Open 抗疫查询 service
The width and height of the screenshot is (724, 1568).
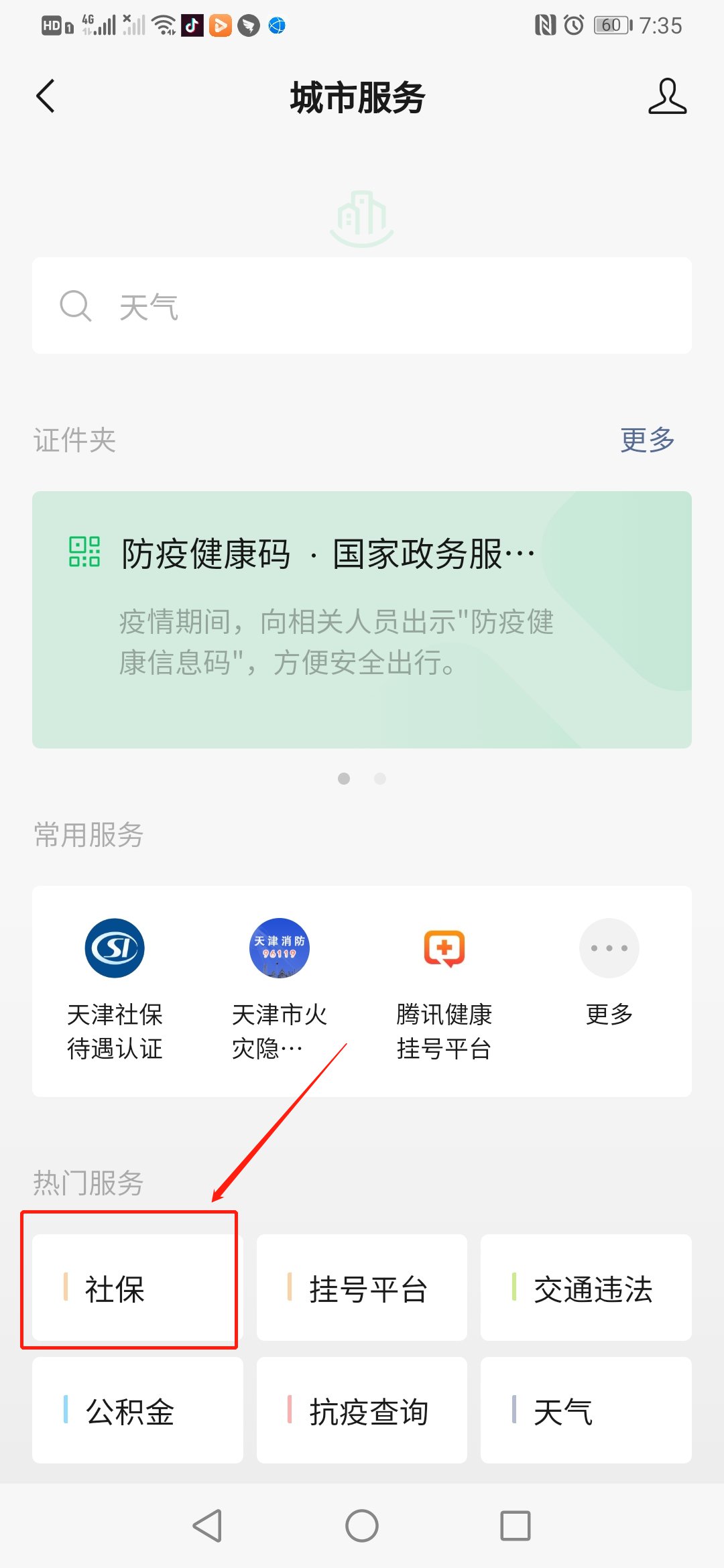362,1411
